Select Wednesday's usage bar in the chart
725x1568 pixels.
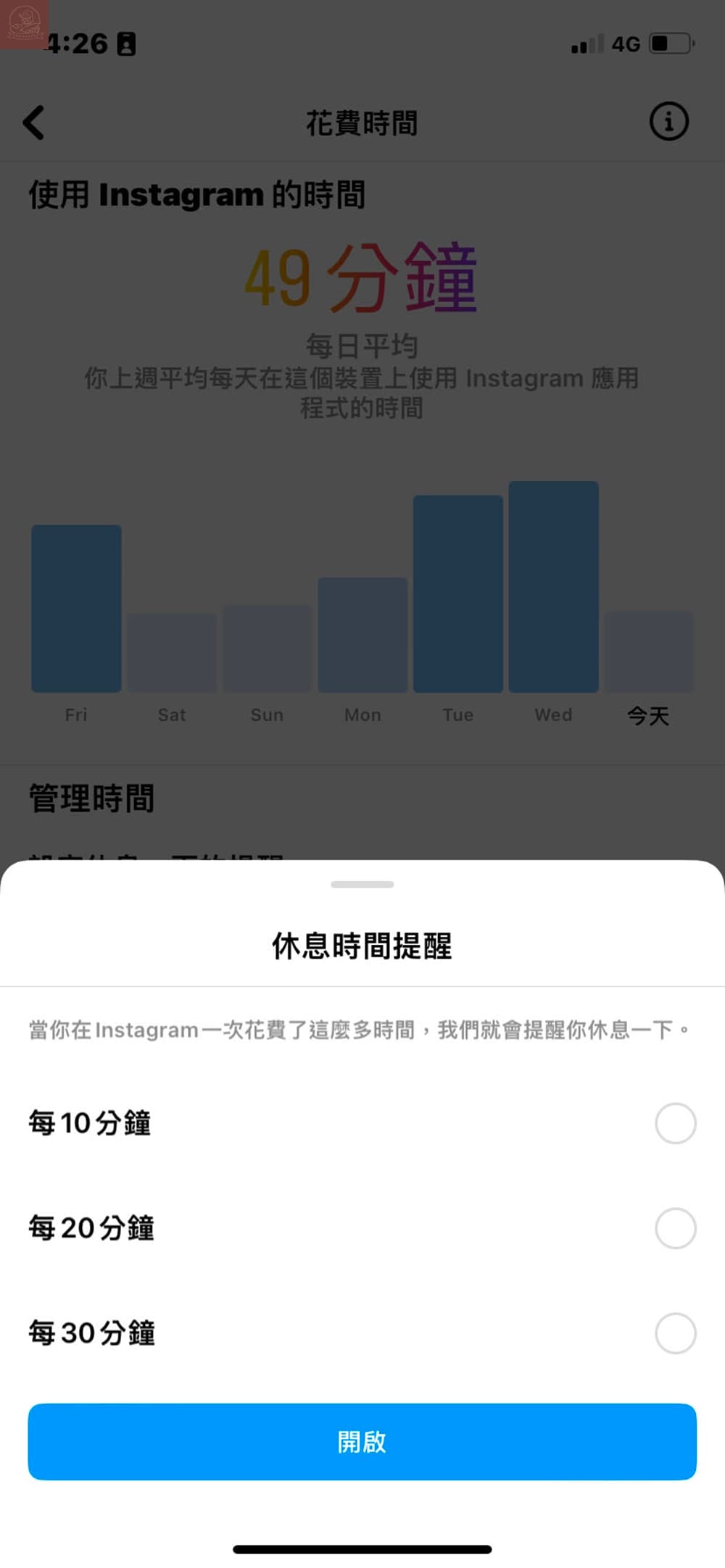pyautogui.click(x=553, y=587)
